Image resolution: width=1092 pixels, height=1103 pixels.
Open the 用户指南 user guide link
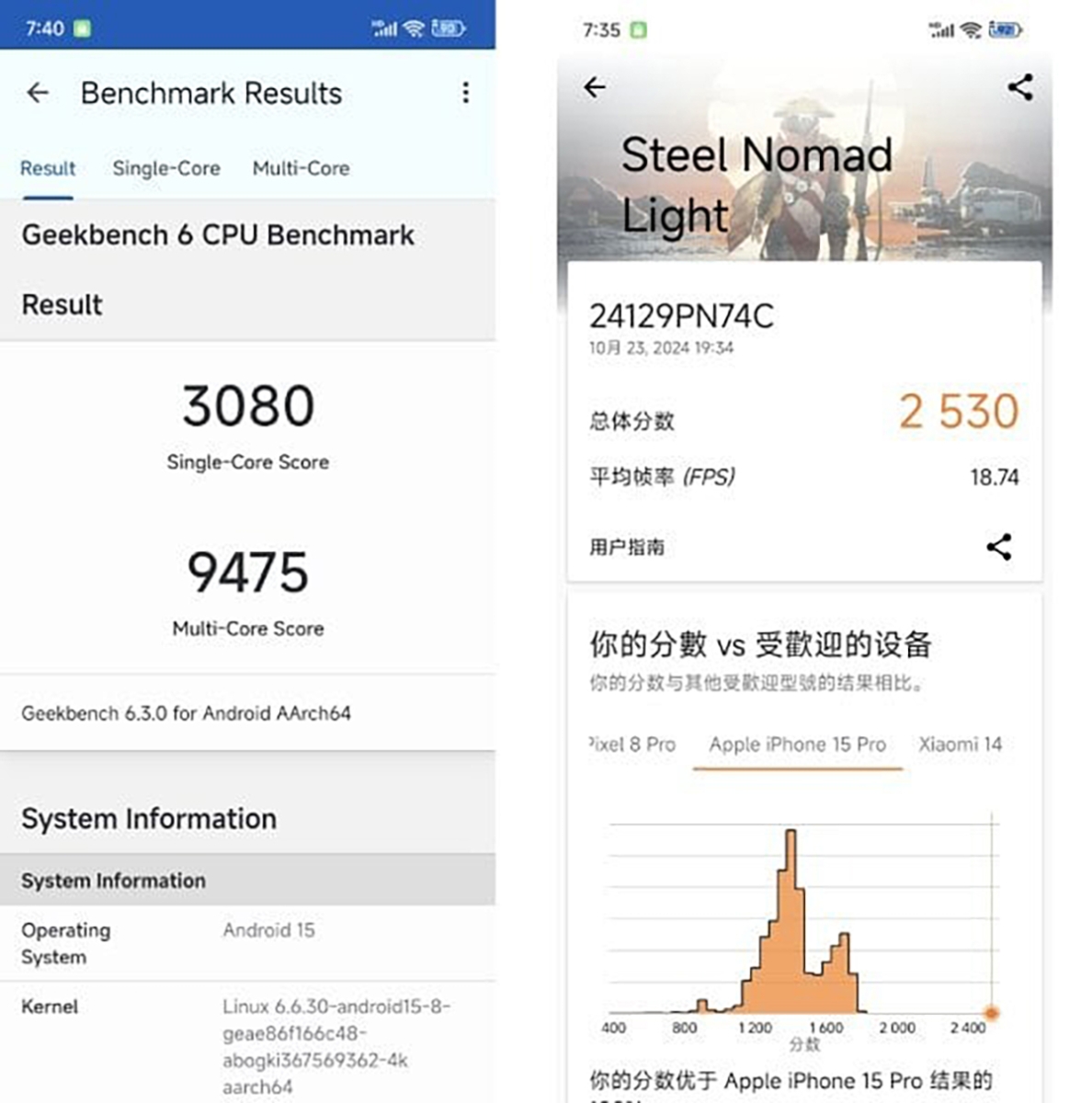[627, 547]
